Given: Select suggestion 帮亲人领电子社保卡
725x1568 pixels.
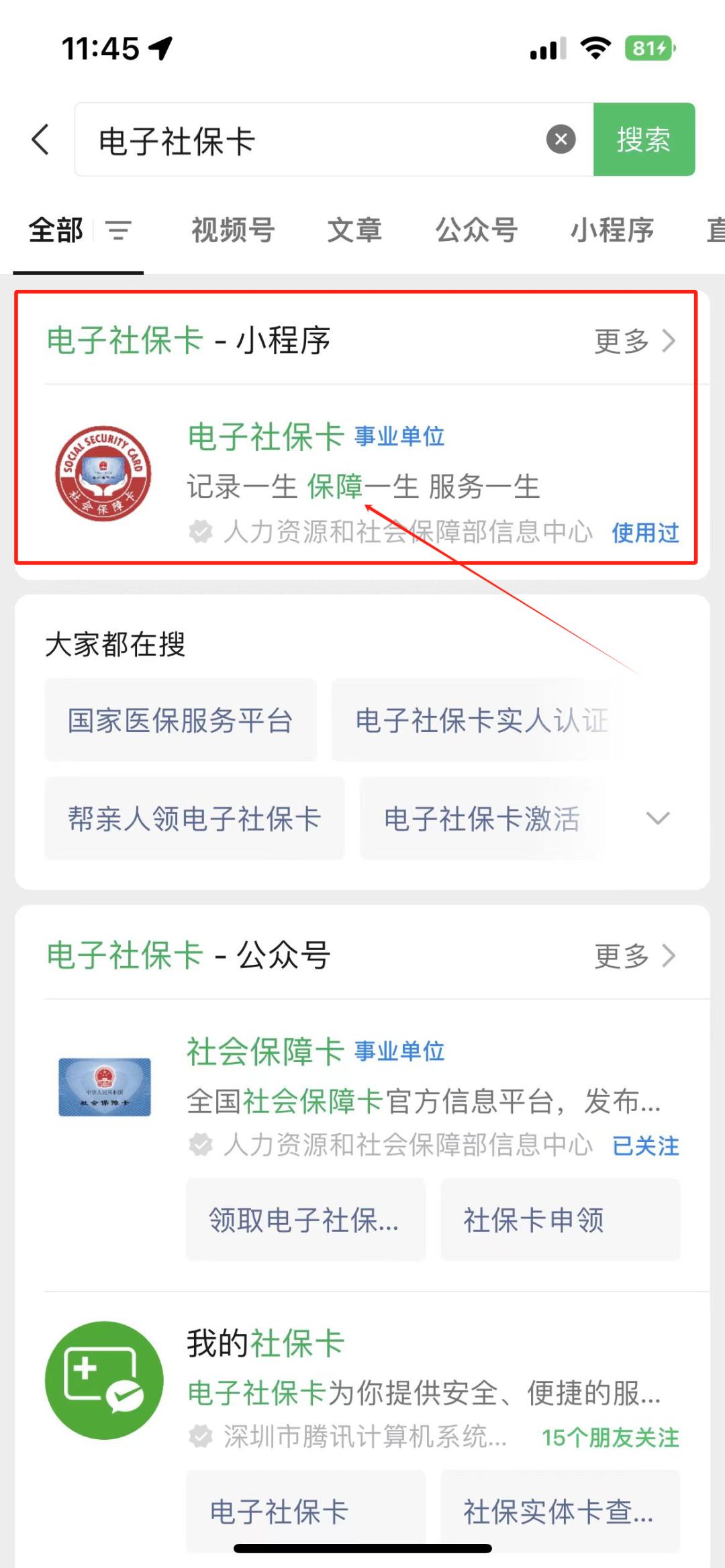Looking at the screenshot, I should (194, 819).
